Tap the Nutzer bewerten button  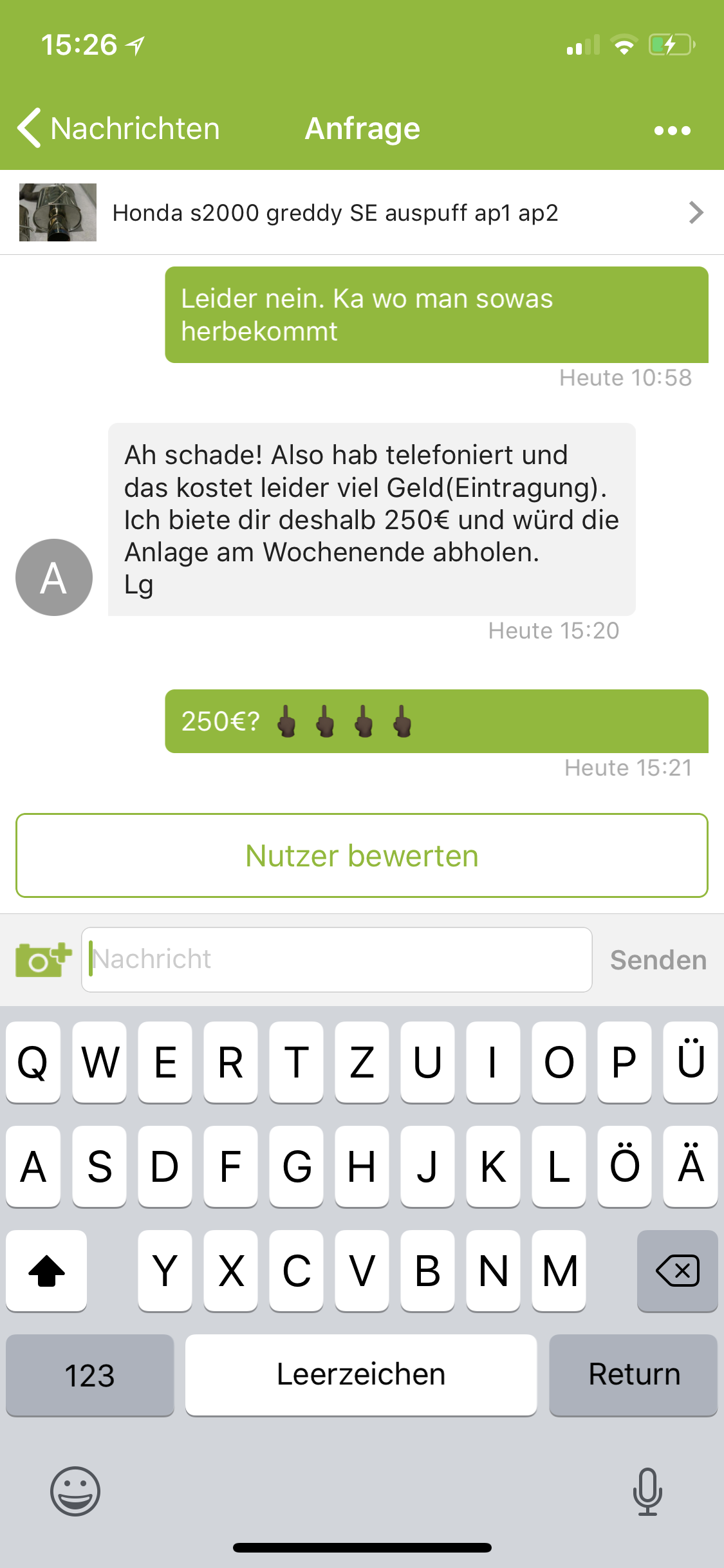pyautogui.click(x=362, y=855)
